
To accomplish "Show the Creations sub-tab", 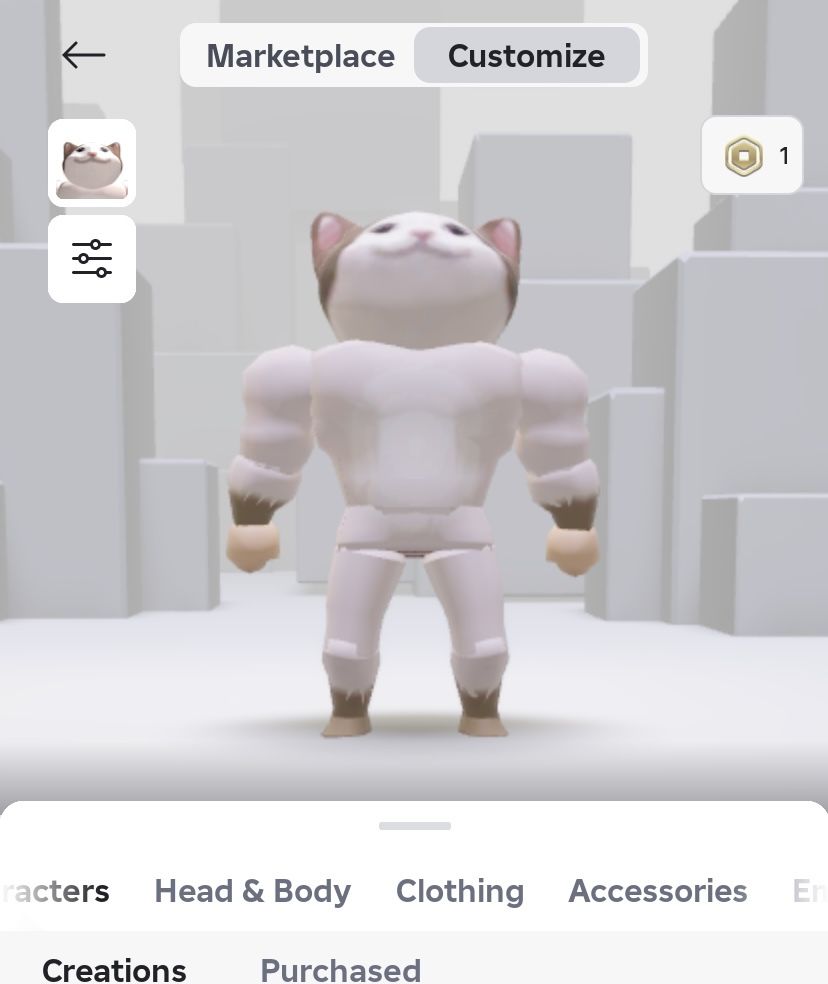I will click(114, 969).
